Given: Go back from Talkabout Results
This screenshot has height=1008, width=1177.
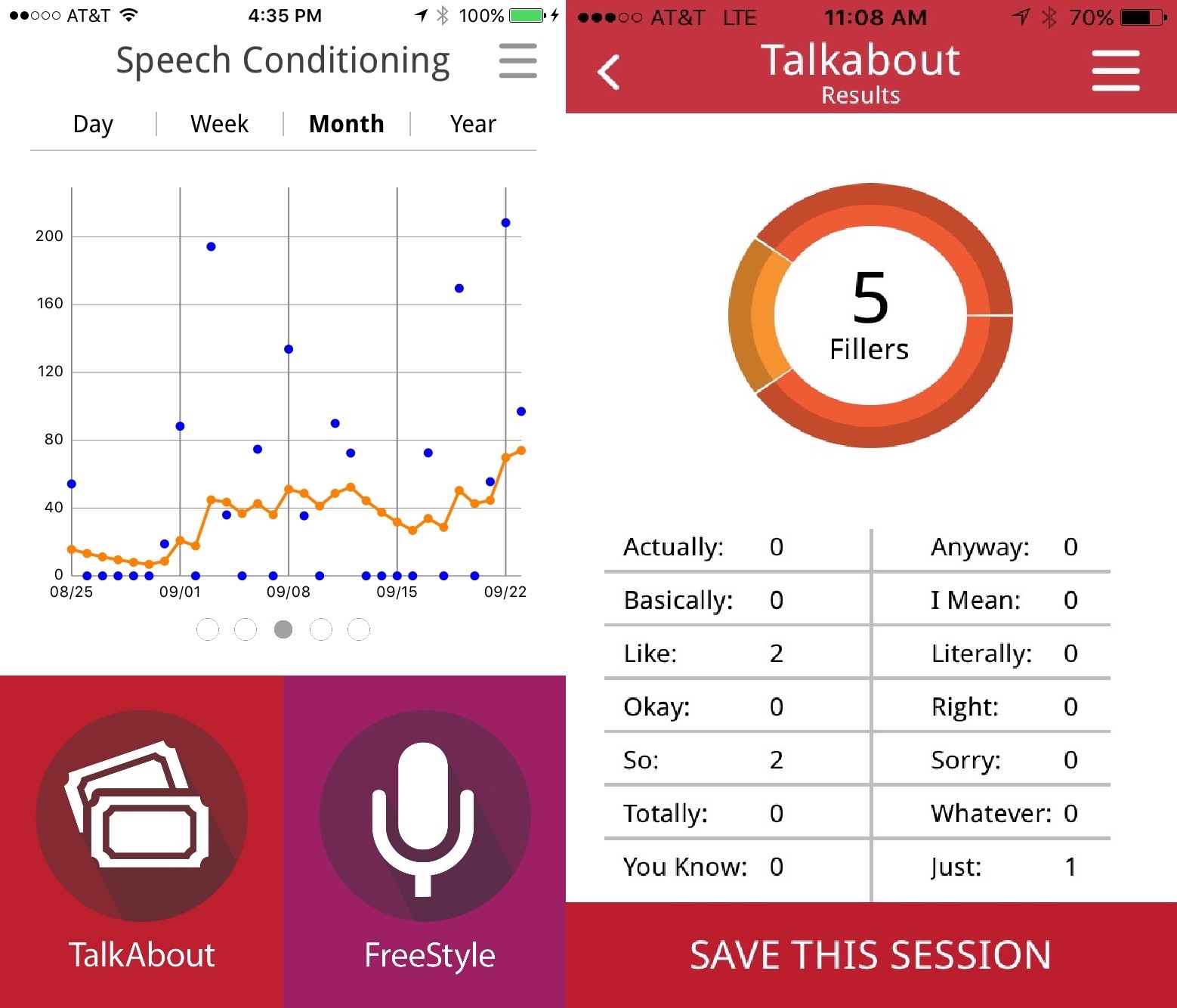Looking at the screenshot, I should [609, 72].
